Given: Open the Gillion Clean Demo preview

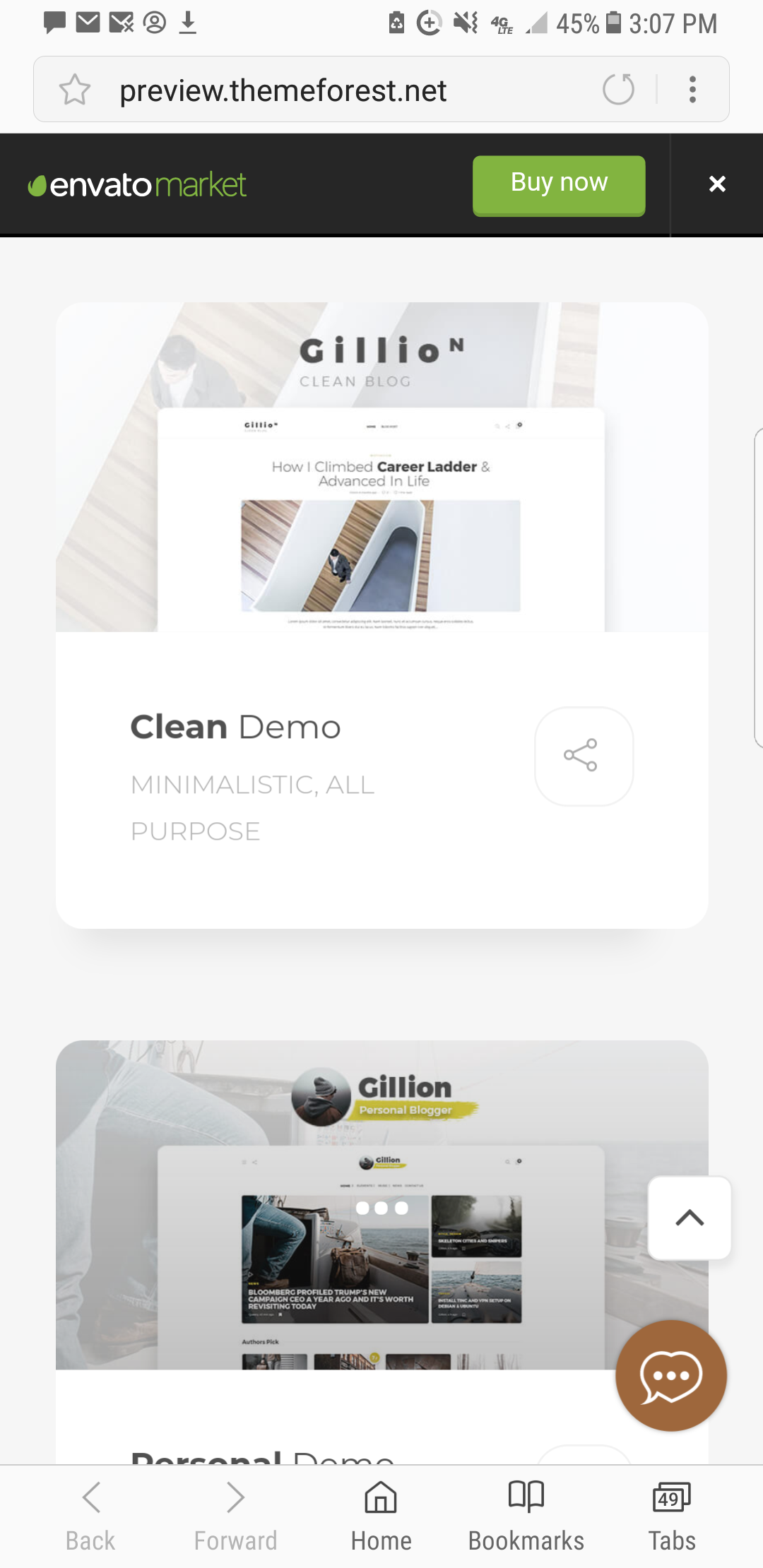Looking at the screenshot, I should 381,468.
